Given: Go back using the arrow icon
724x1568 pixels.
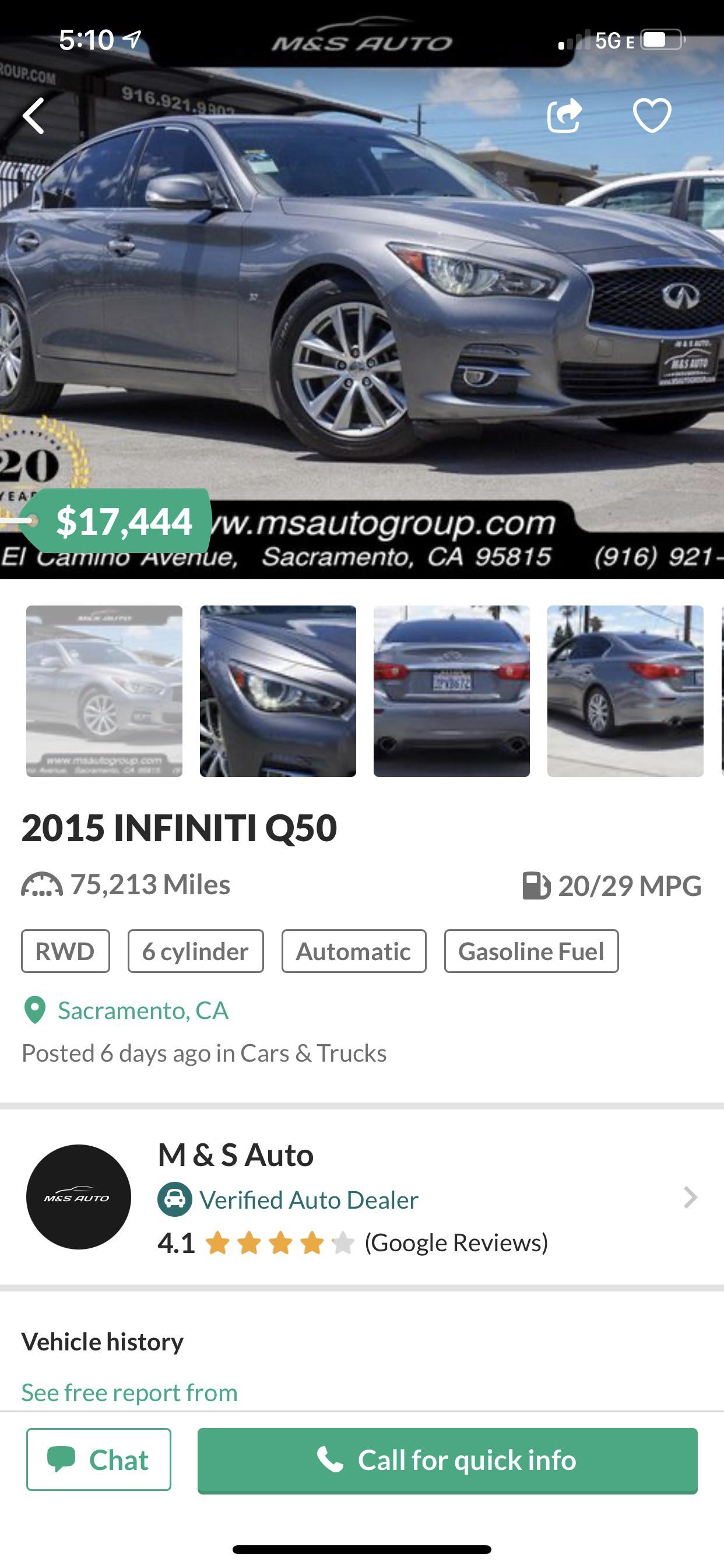Looking at the screenshot, I should 34,116.
